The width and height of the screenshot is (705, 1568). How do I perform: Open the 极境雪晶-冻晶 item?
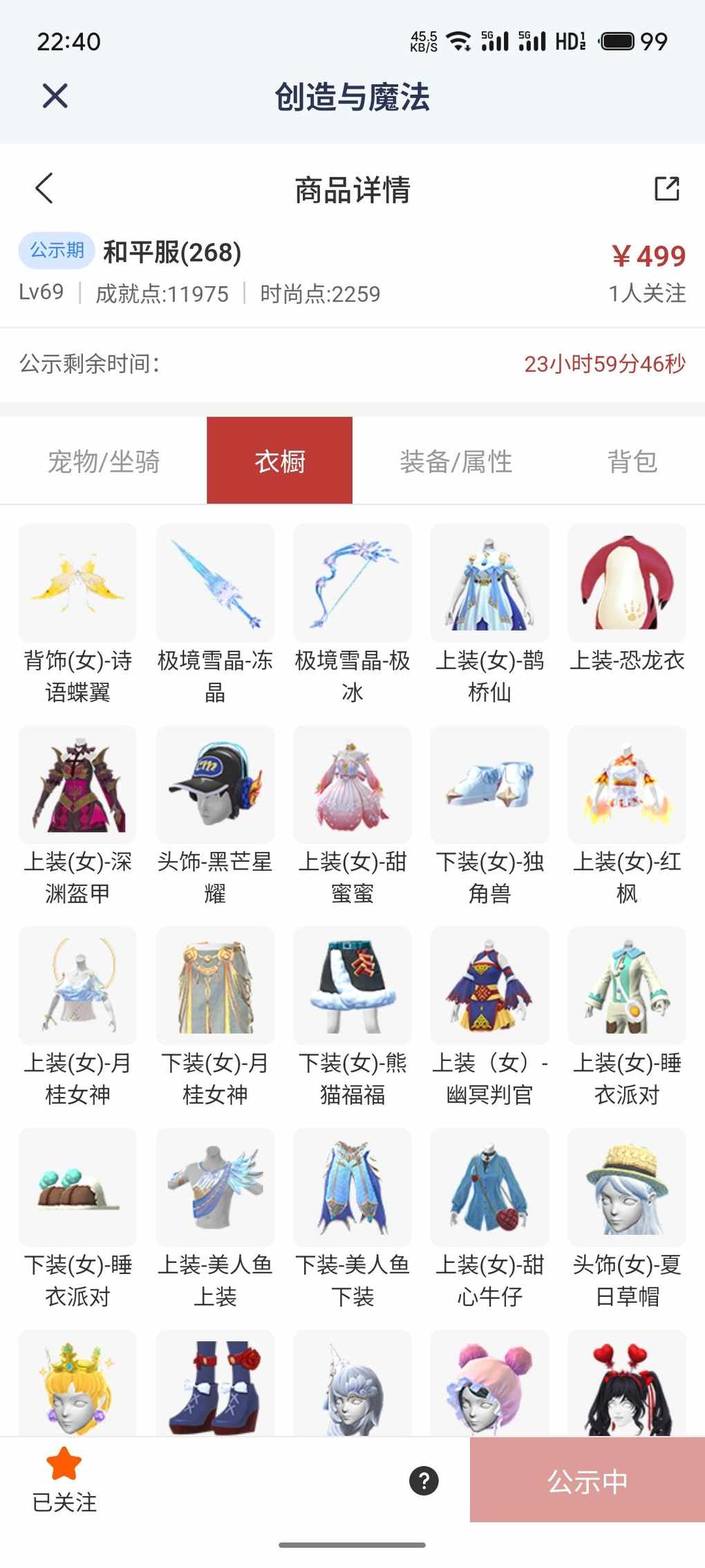[x=215, y=584]
